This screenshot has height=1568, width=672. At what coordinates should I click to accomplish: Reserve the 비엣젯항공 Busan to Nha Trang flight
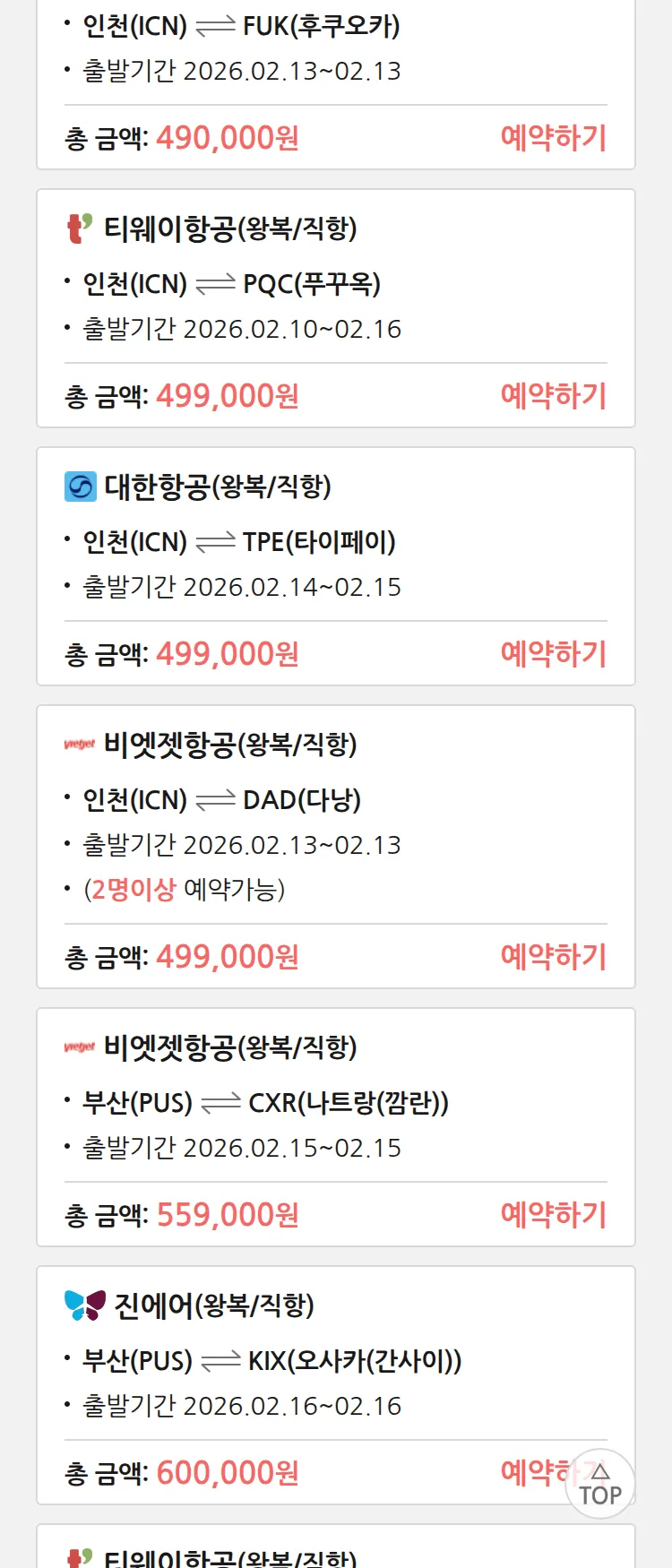pyautogui.click(x=553, y=1215)
